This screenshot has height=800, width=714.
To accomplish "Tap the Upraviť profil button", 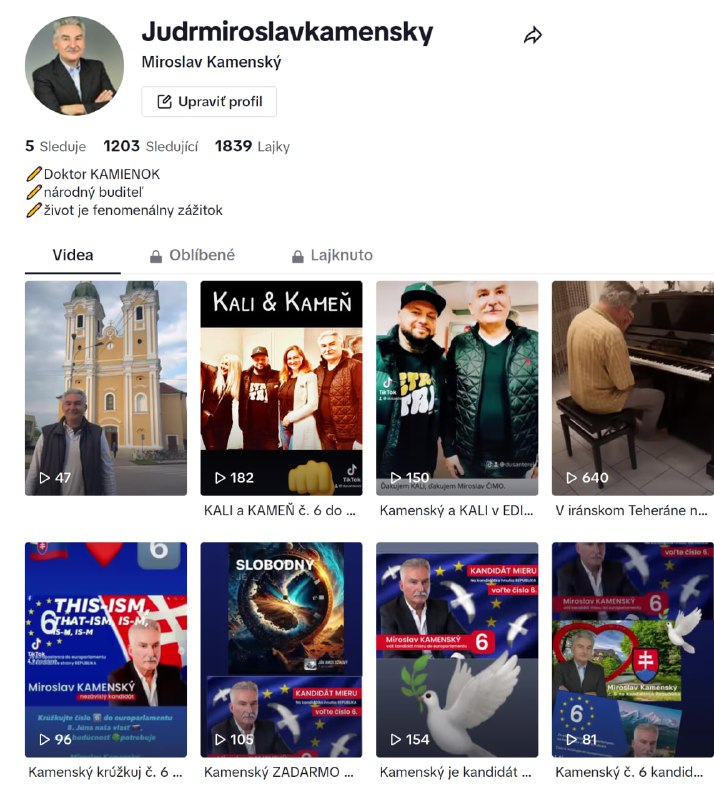I will 209,101.
